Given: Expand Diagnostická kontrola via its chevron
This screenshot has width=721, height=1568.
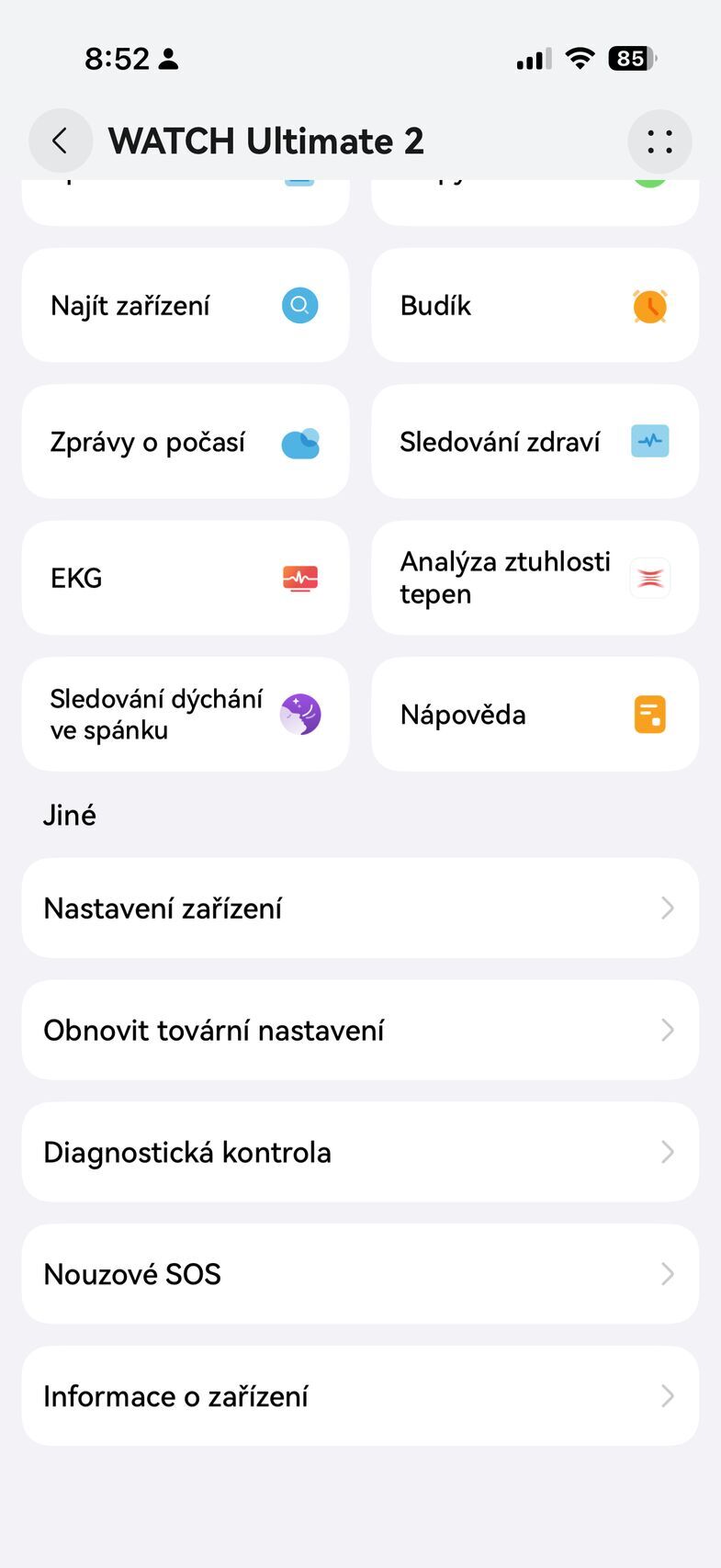Looking at the screenshot, I should click(x=668, y=1152).
